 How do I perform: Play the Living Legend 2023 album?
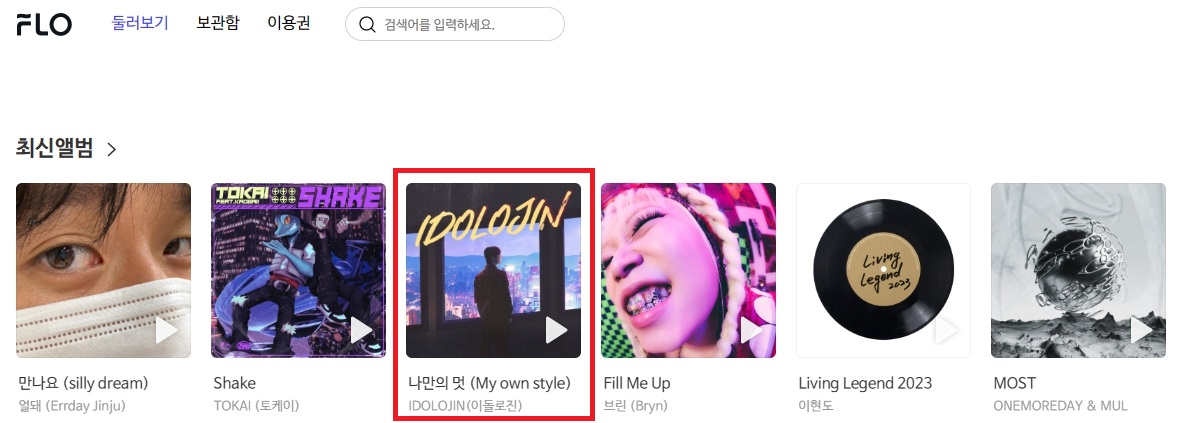tap(946, 330)
